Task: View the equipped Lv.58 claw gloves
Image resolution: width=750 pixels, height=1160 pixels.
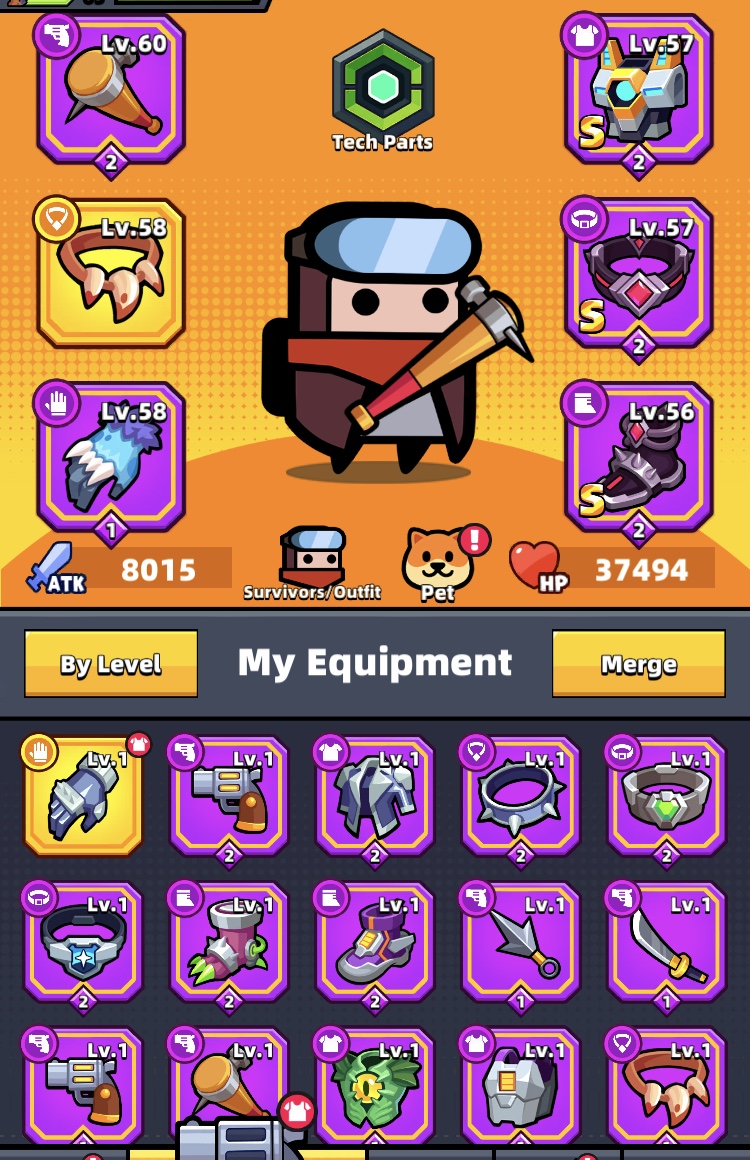Action: [111, 457]
